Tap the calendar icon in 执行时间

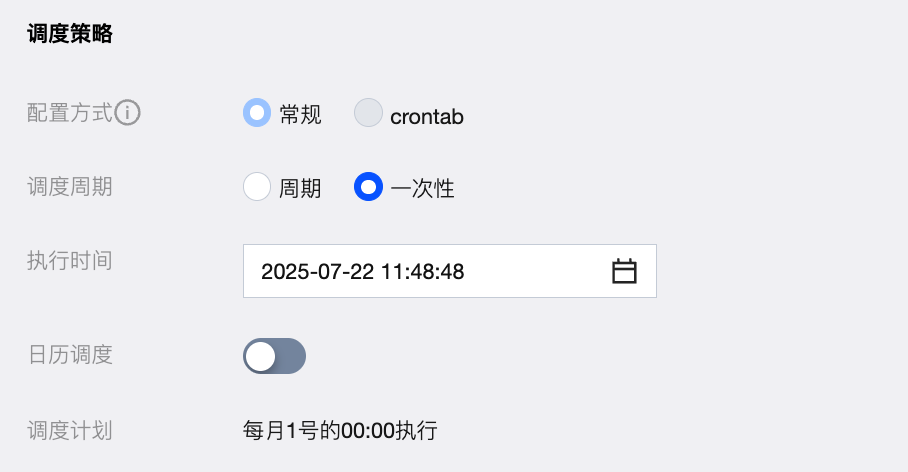coord(624,271)
